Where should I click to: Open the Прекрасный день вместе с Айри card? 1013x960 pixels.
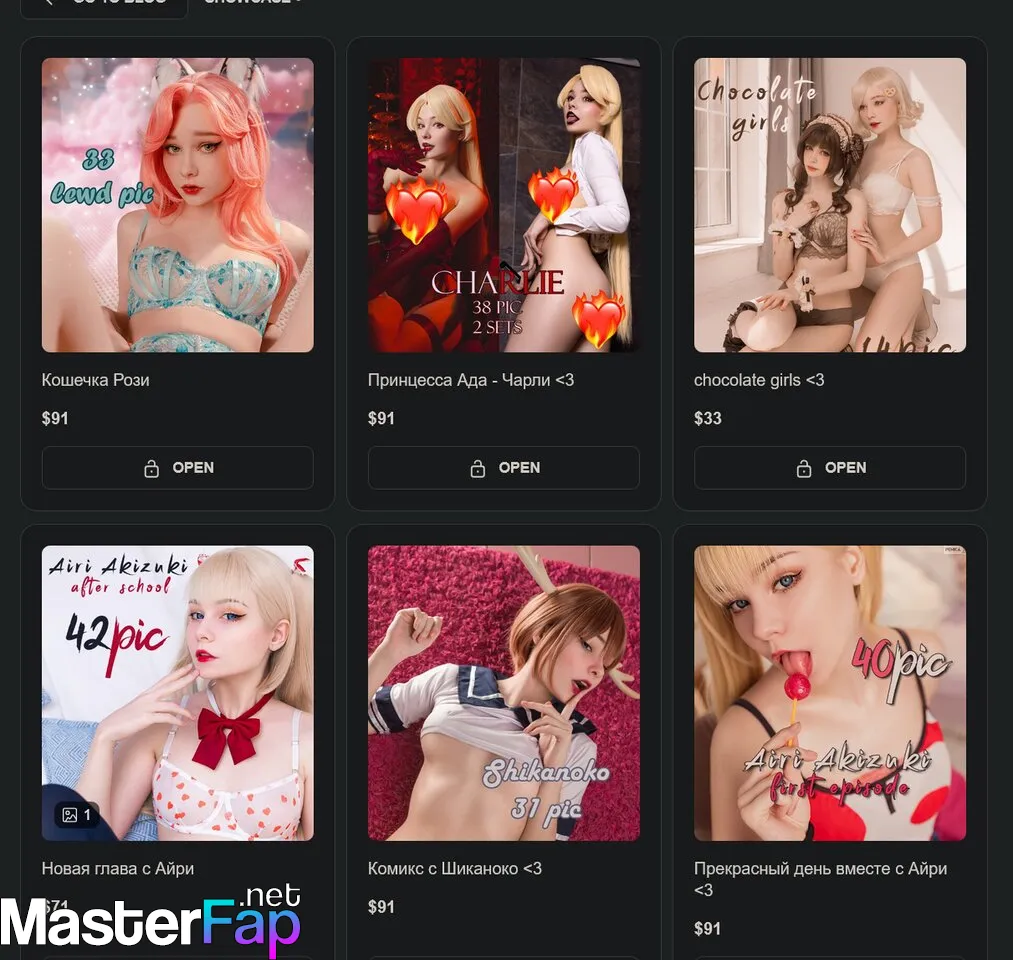click(x=829, y=692)
